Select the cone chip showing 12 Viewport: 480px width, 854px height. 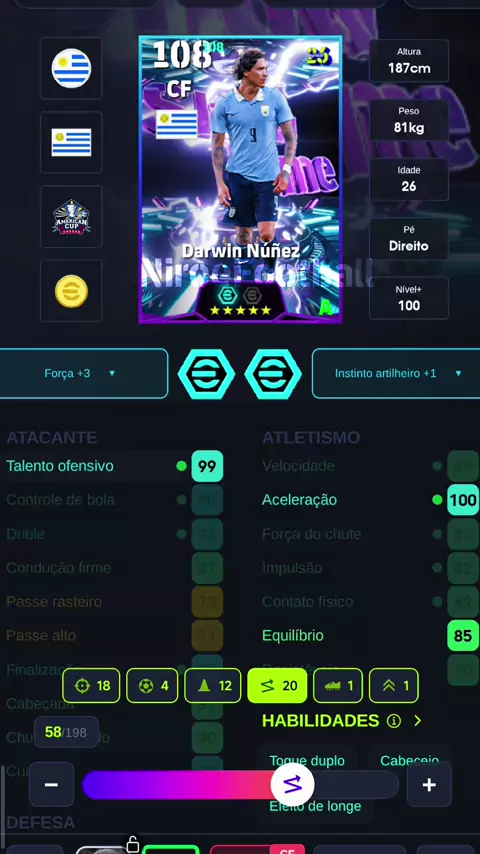(x=212, y=685)
